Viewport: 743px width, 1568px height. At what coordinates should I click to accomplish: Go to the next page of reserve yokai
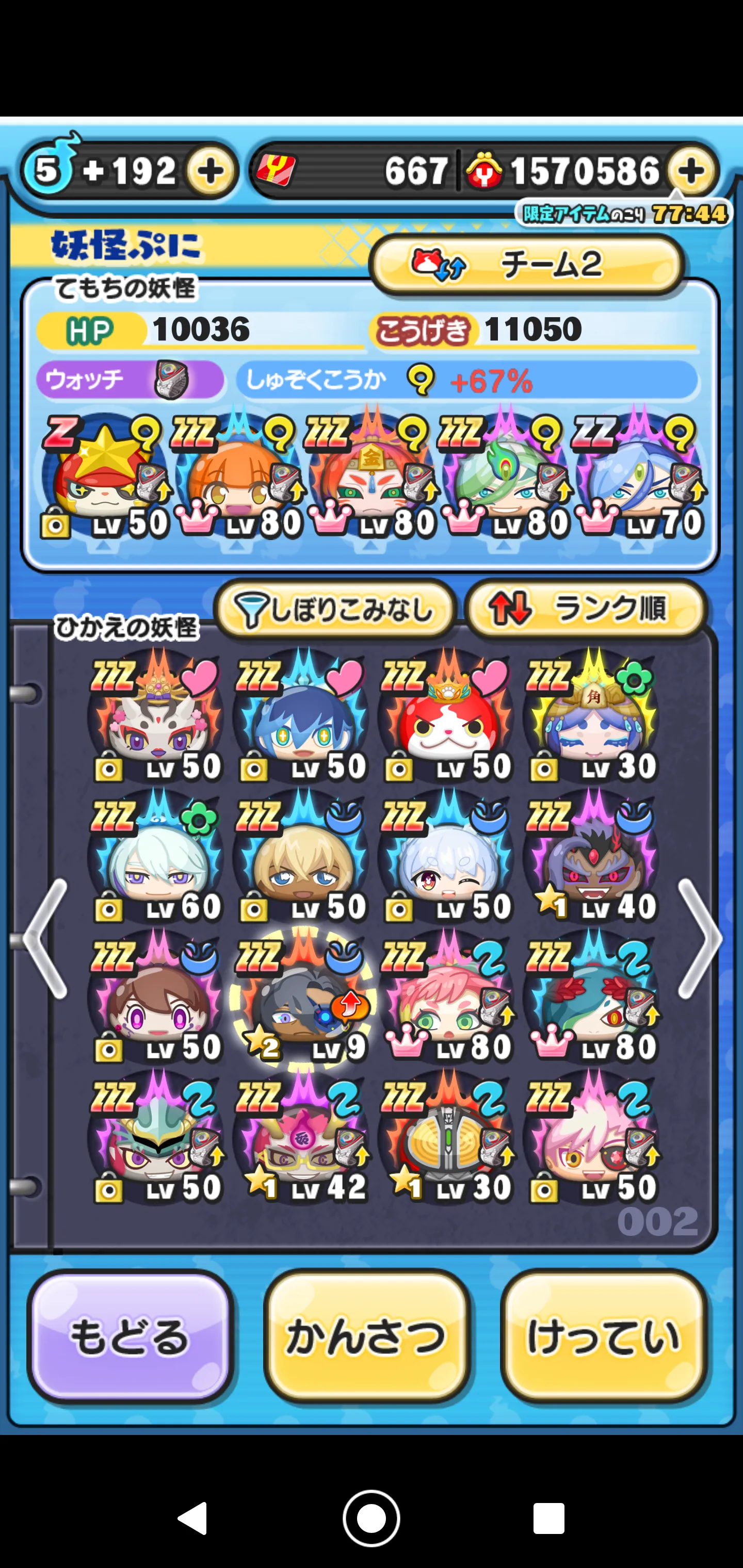699,938
